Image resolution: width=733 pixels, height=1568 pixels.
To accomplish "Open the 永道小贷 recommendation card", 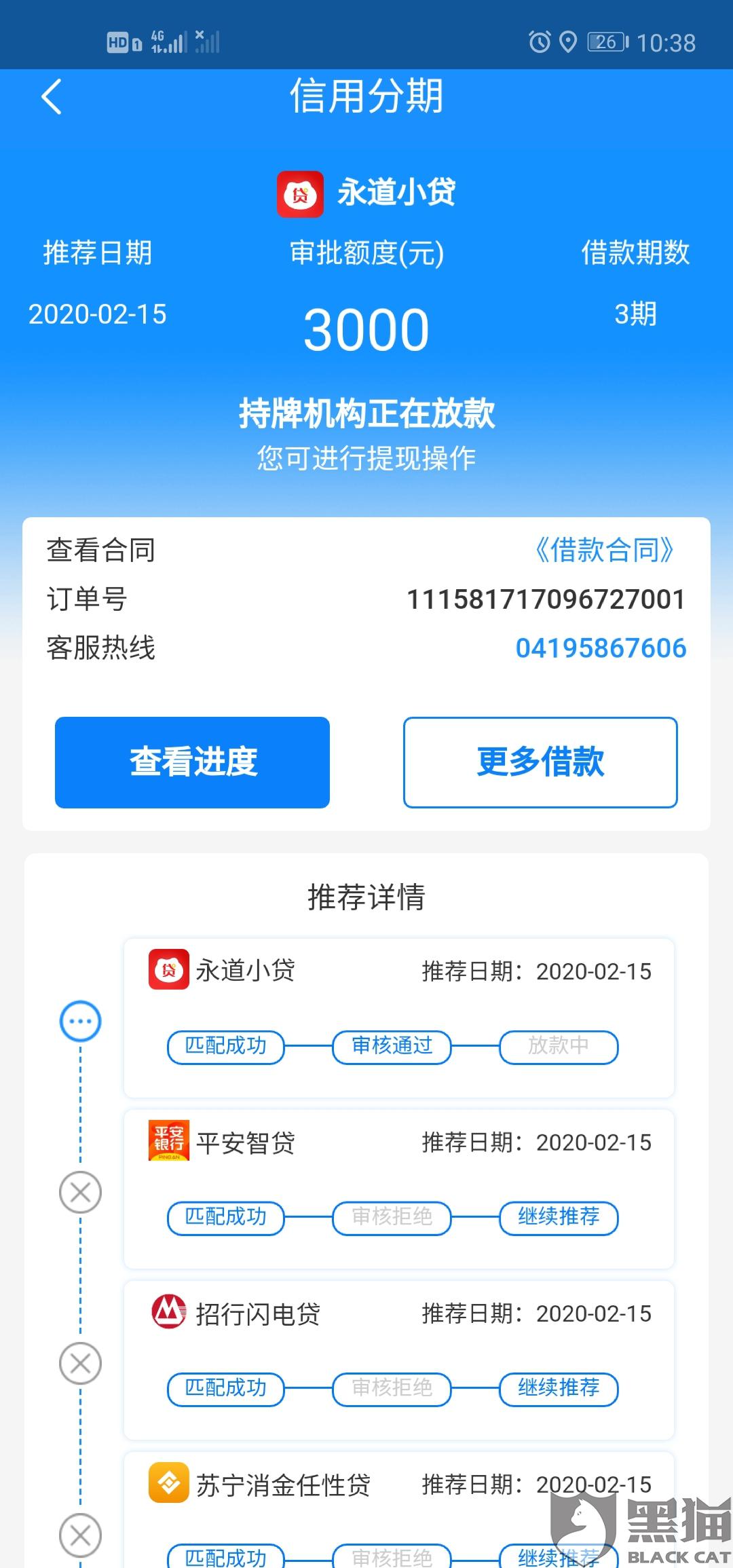I will 399,1018.
